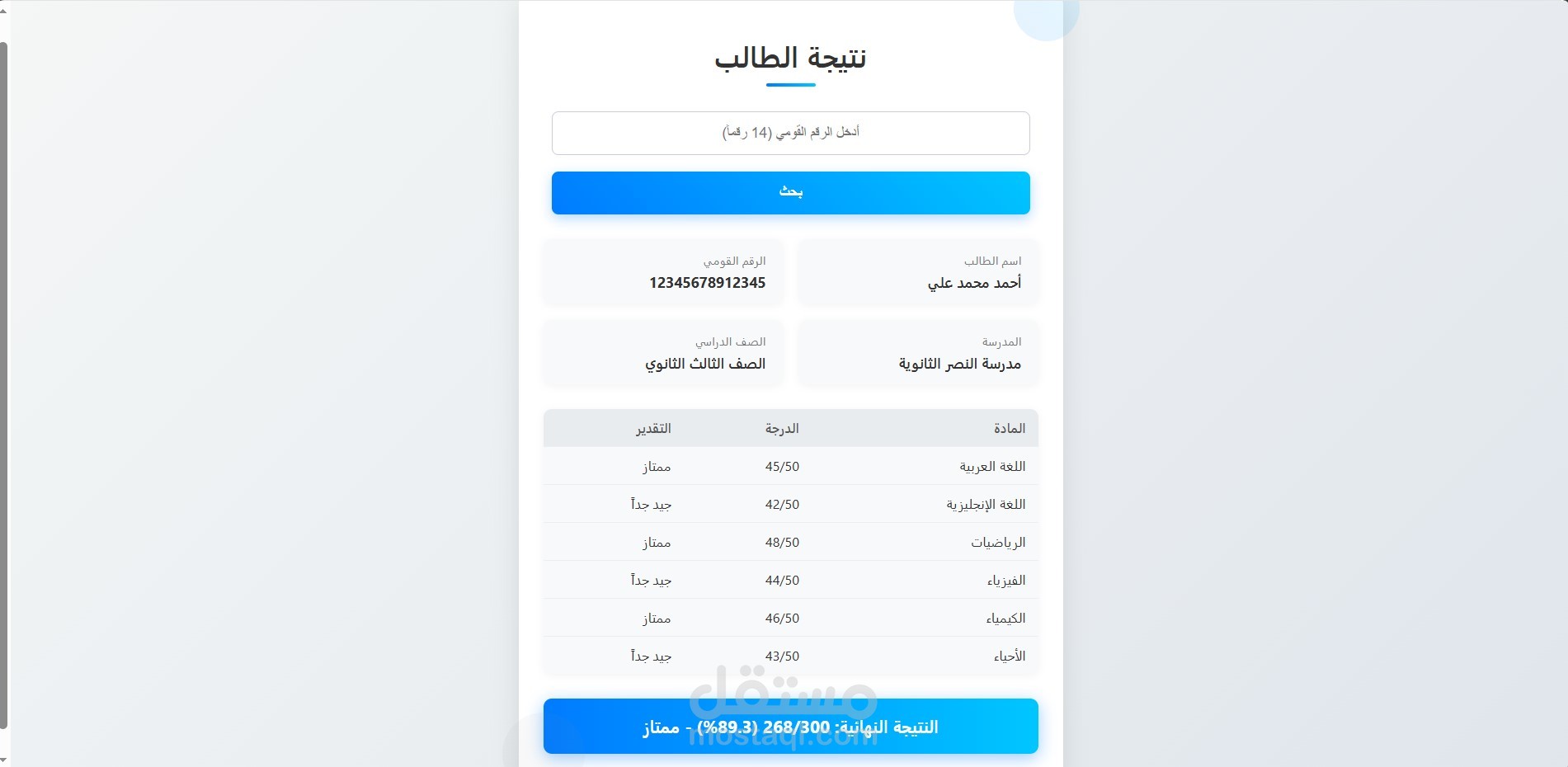Tap the blue بحث search button
The width and height of the screenshot is (1568, 767).
point(790,193)
